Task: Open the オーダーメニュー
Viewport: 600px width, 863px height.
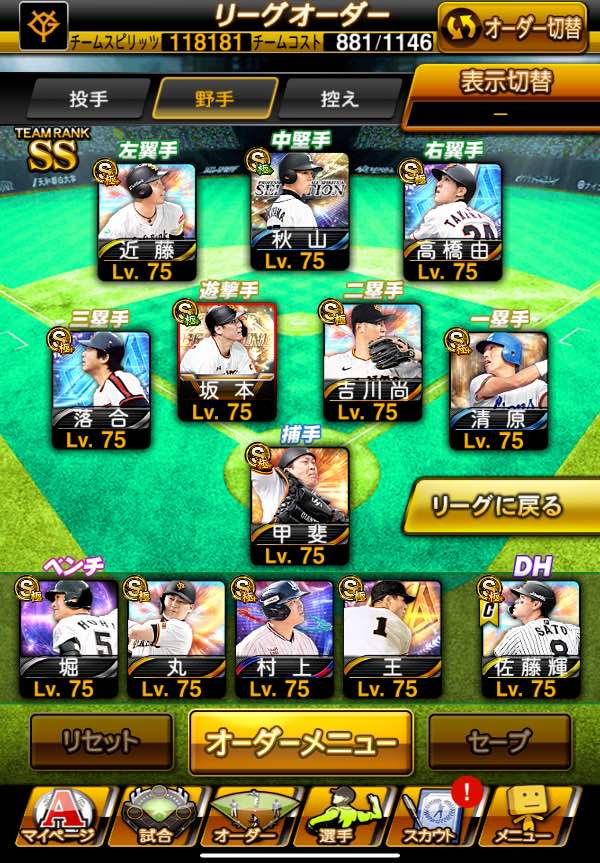Action: [301, 741]
